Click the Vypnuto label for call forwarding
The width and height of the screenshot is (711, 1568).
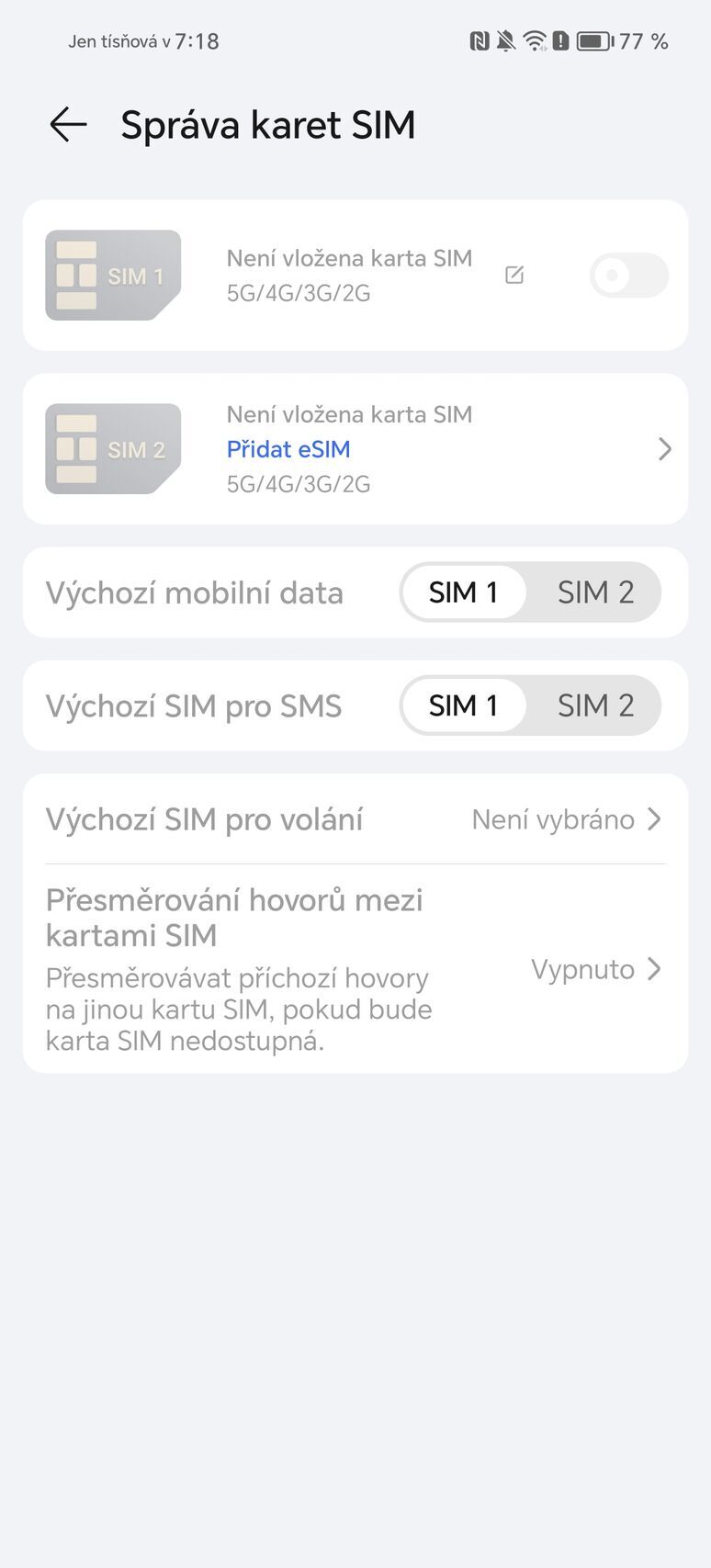tap(583, 969)
